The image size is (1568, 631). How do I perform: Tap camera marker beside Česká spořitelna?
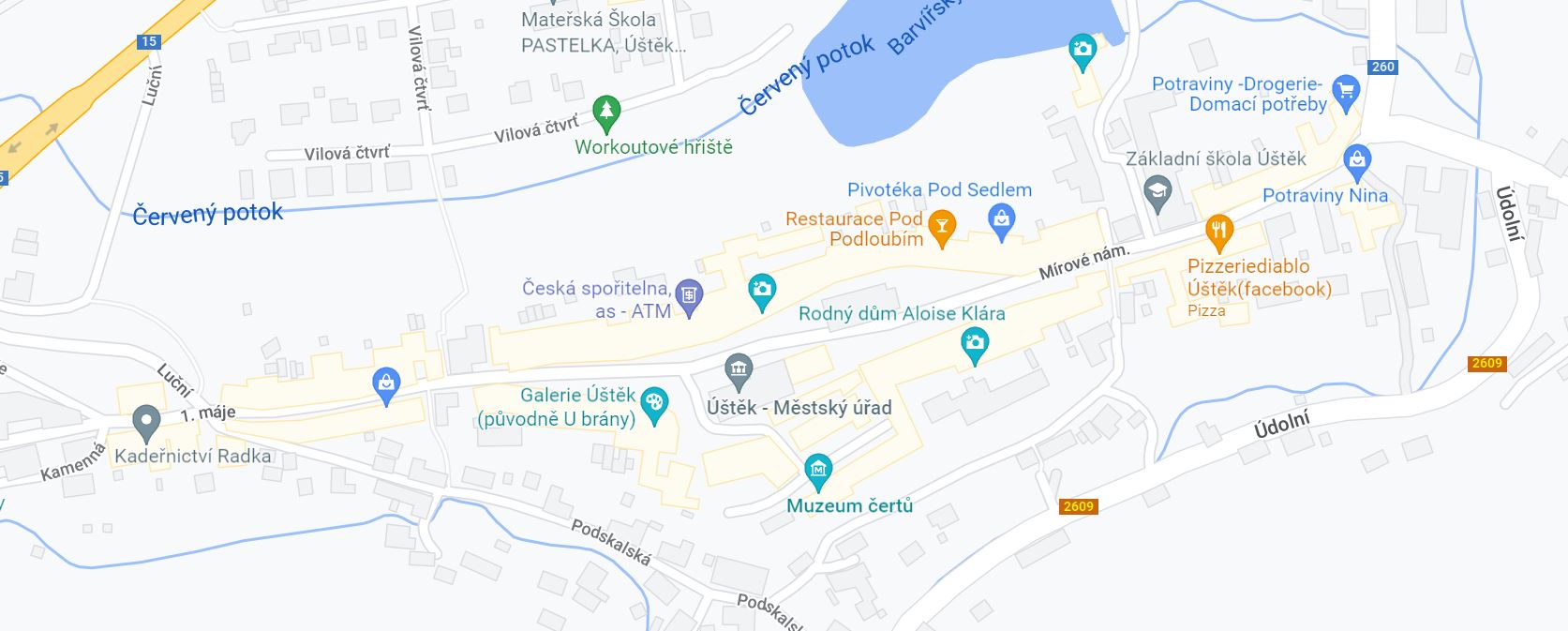coord(762,291)
